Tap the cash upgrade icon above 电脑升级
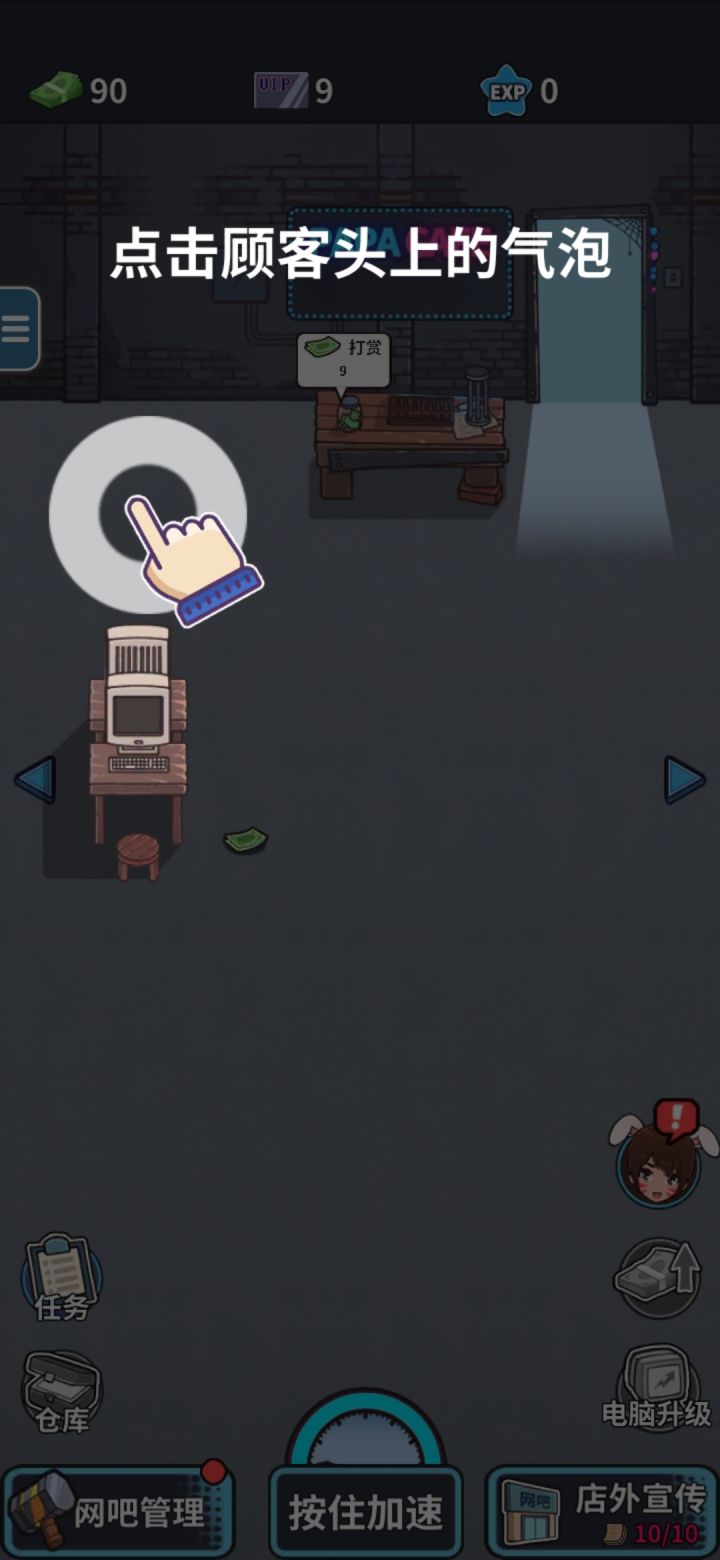 click(658, 1278)
